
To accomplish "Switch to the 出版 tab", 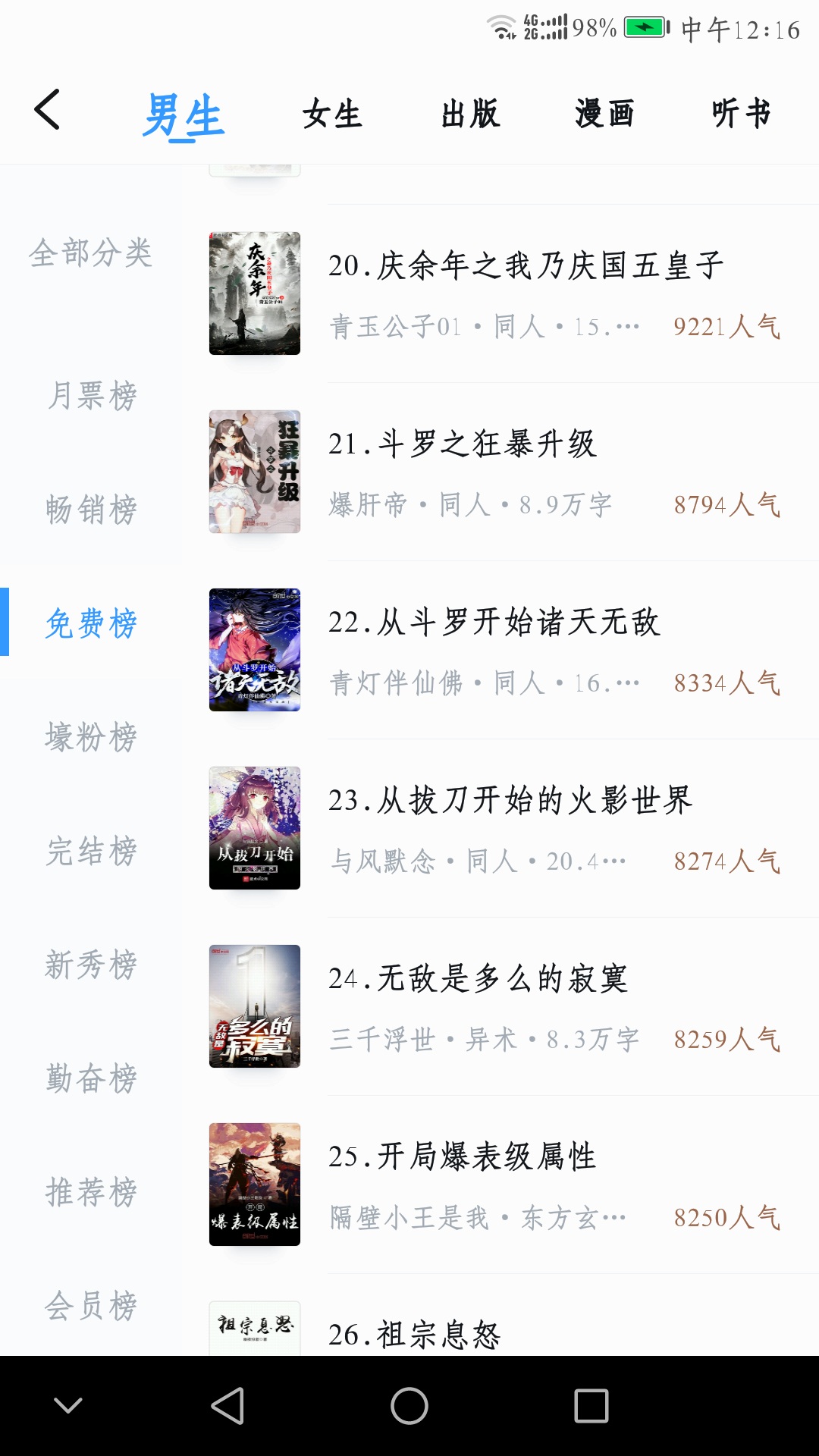I will 470,115.
